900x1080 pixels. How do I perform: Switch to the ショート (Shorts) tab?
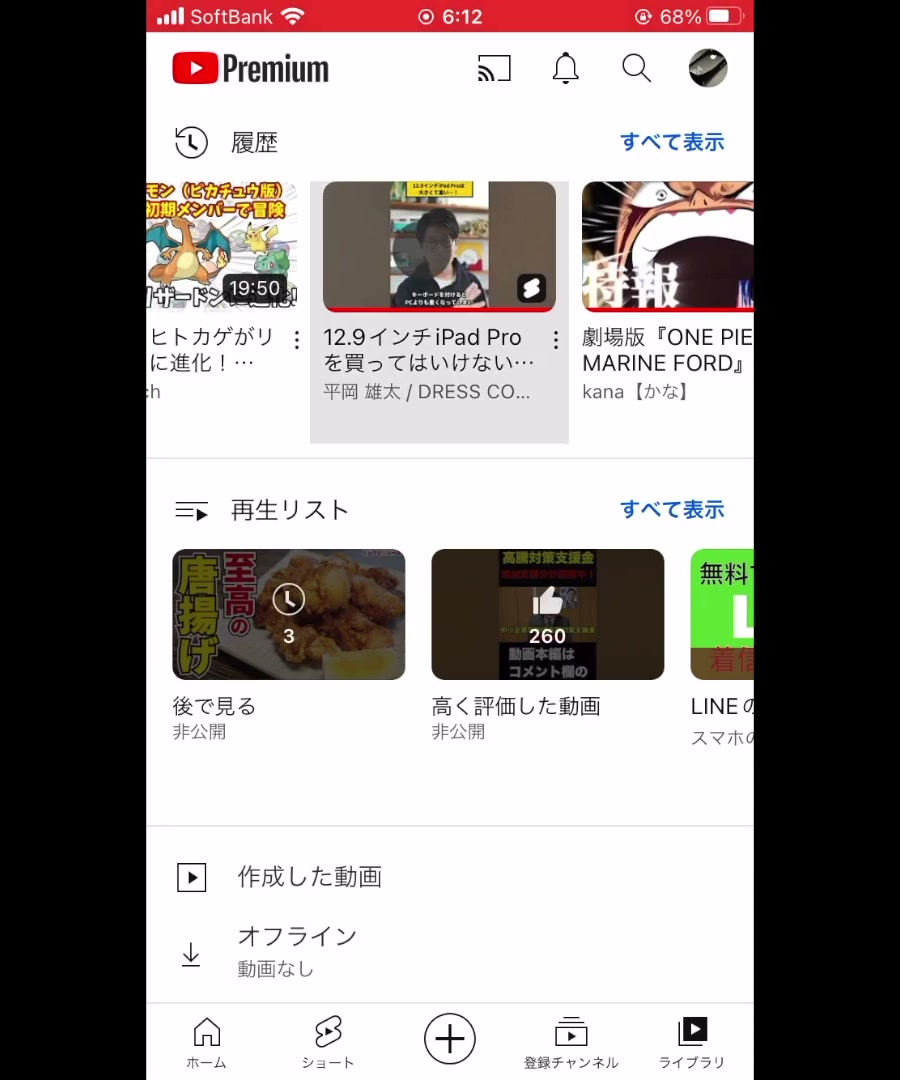[328, 1040]
